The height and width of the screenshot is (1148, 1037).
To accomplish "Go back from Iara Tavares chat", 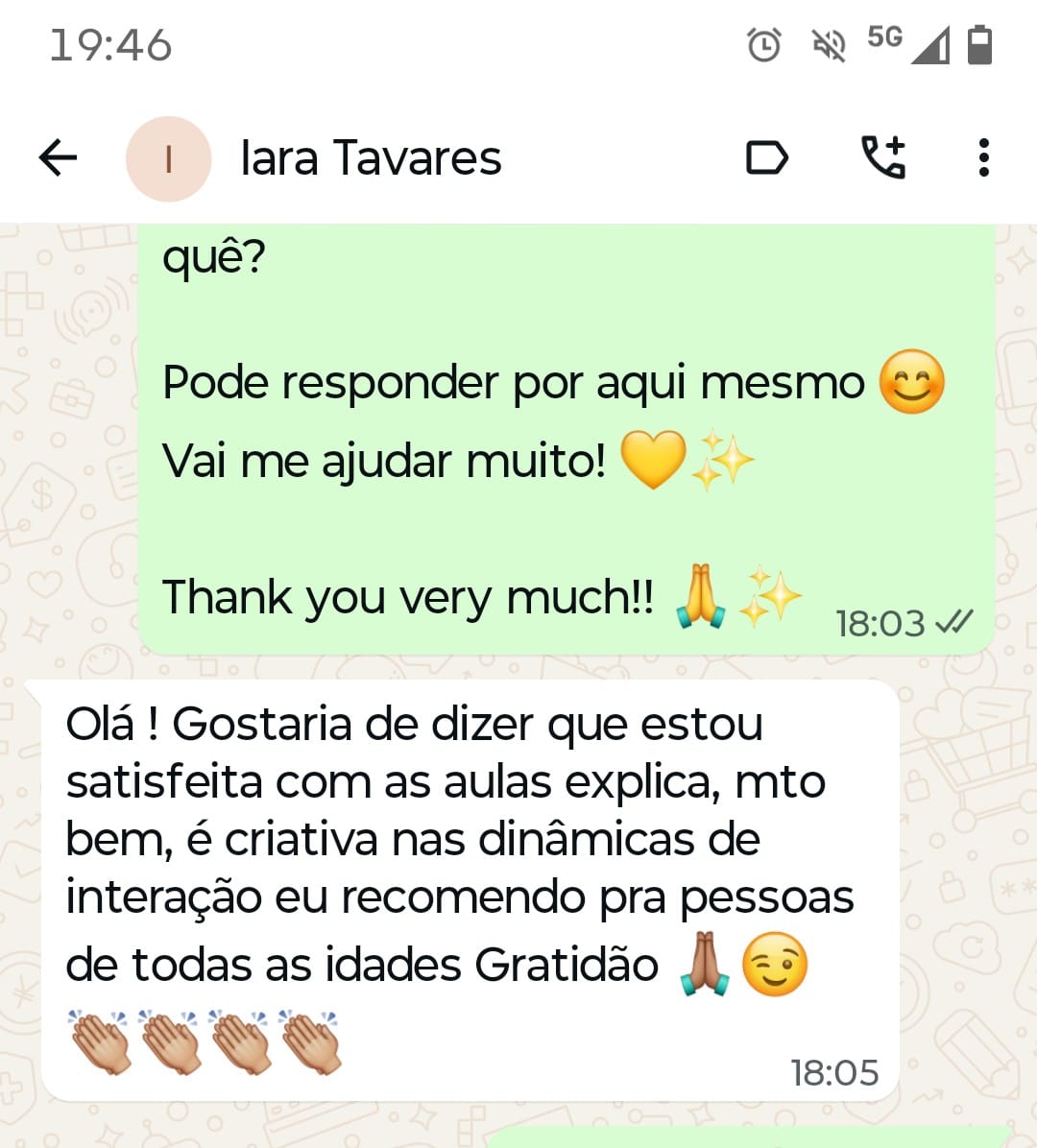I will click(58, 158).
